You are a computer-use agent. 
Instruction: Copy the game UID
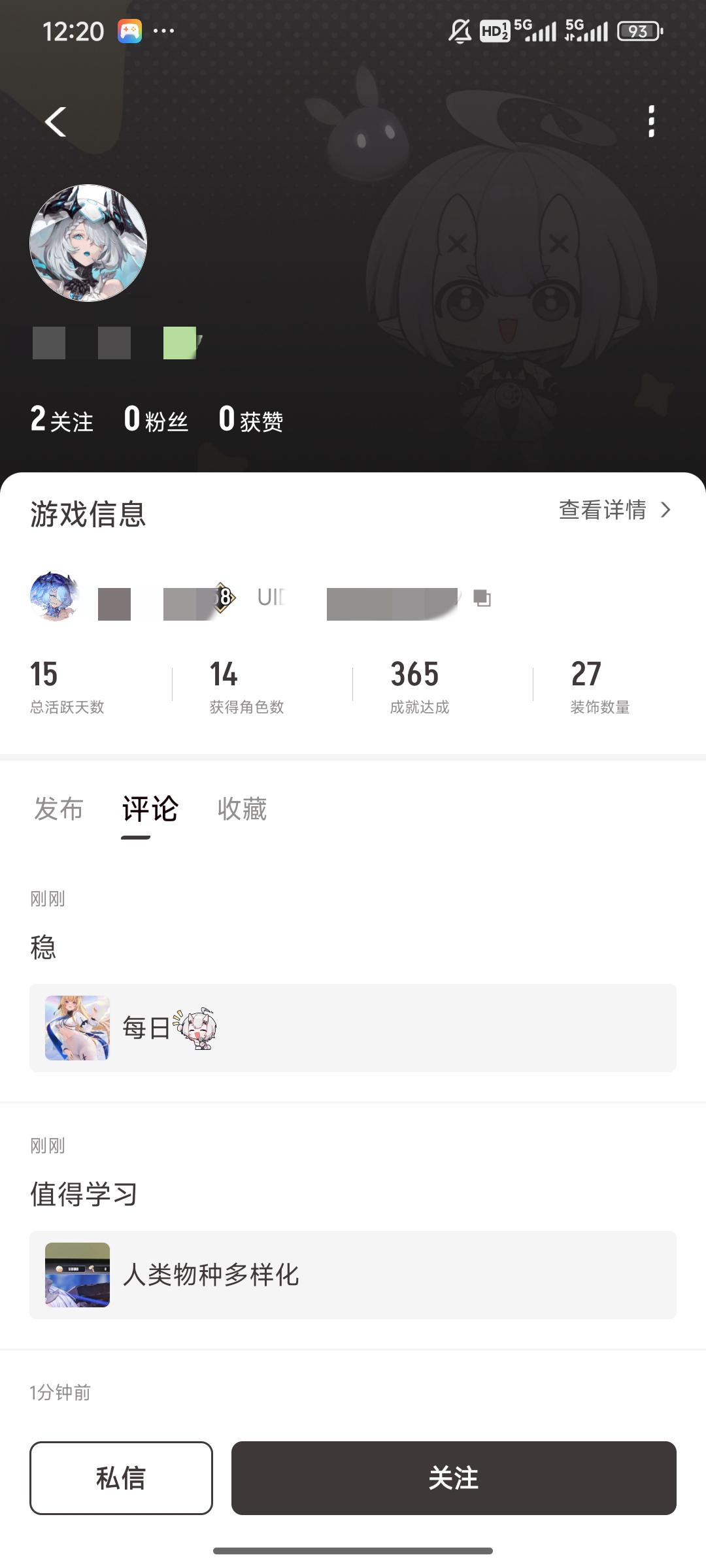point(482,598)
